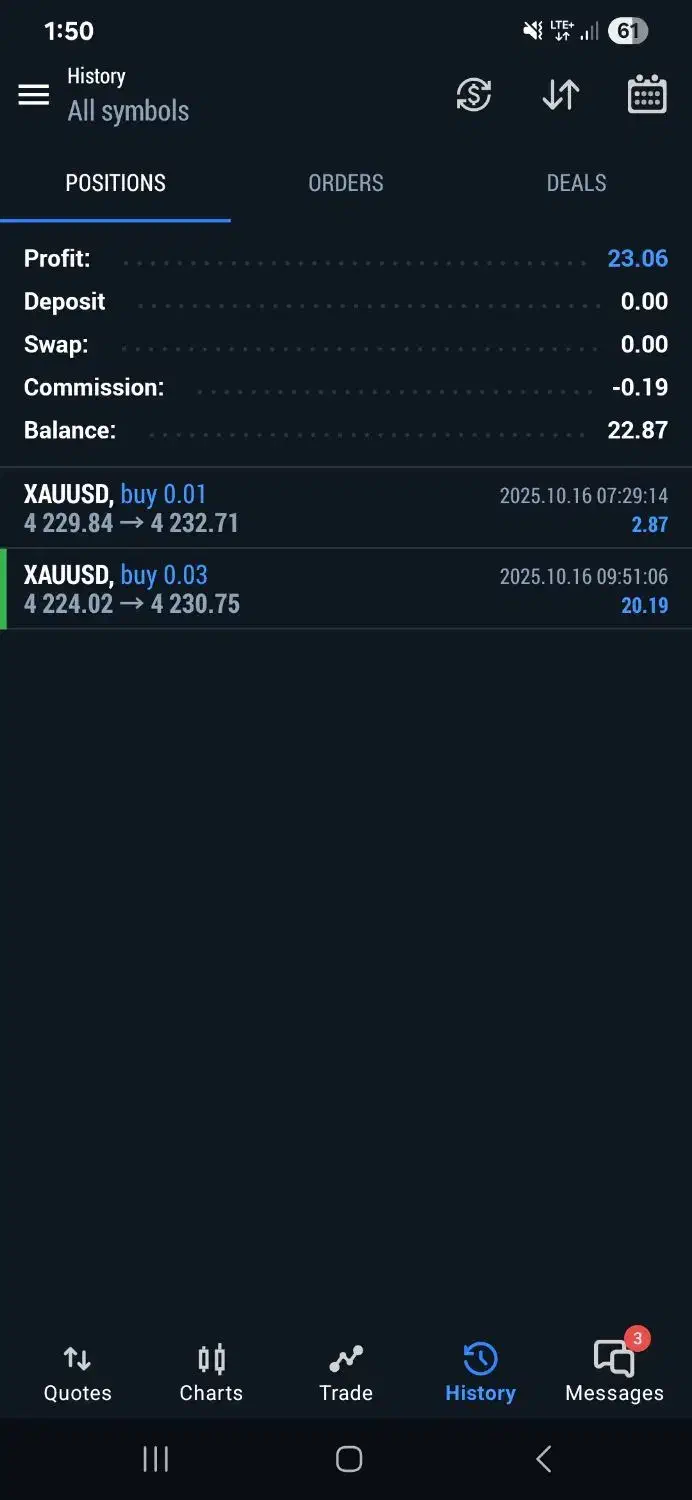The width and height of the screenshot is (692, 1500).
Task: Go back using the system back button
Action: point(543,1459)
